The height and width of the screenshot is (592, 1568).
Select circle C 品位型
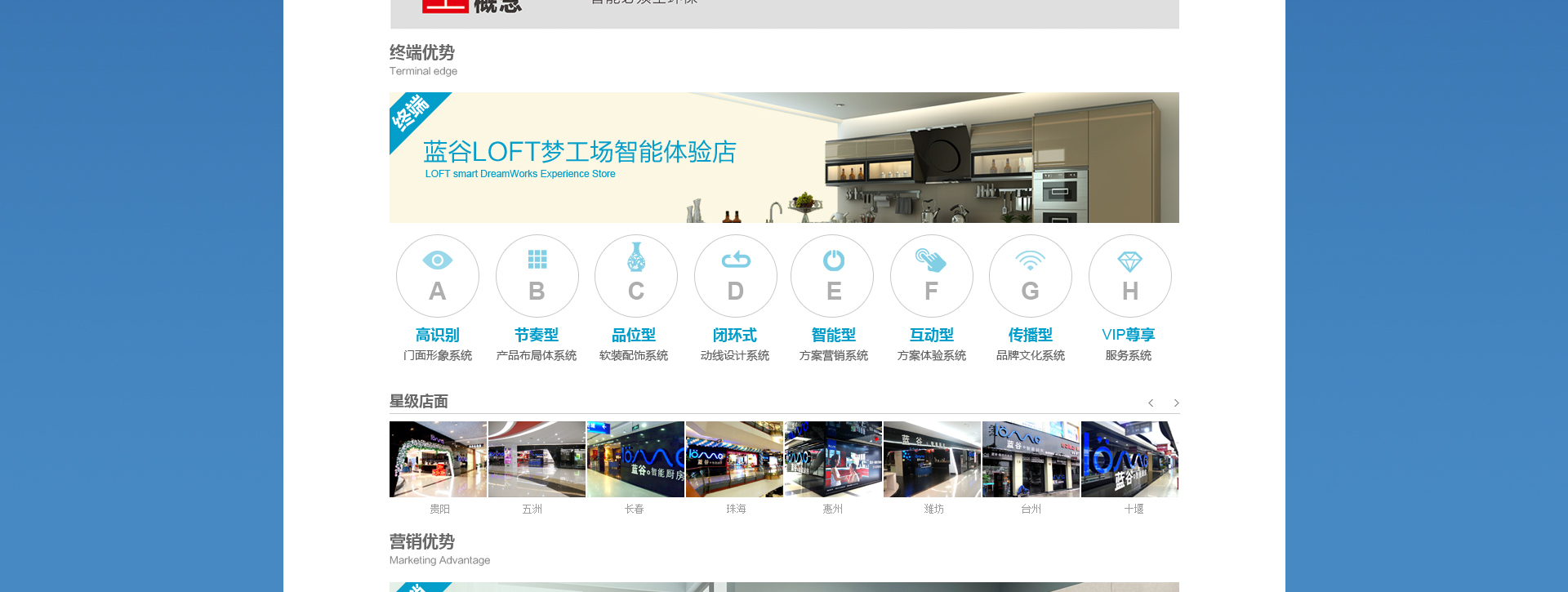pos(636,276)
